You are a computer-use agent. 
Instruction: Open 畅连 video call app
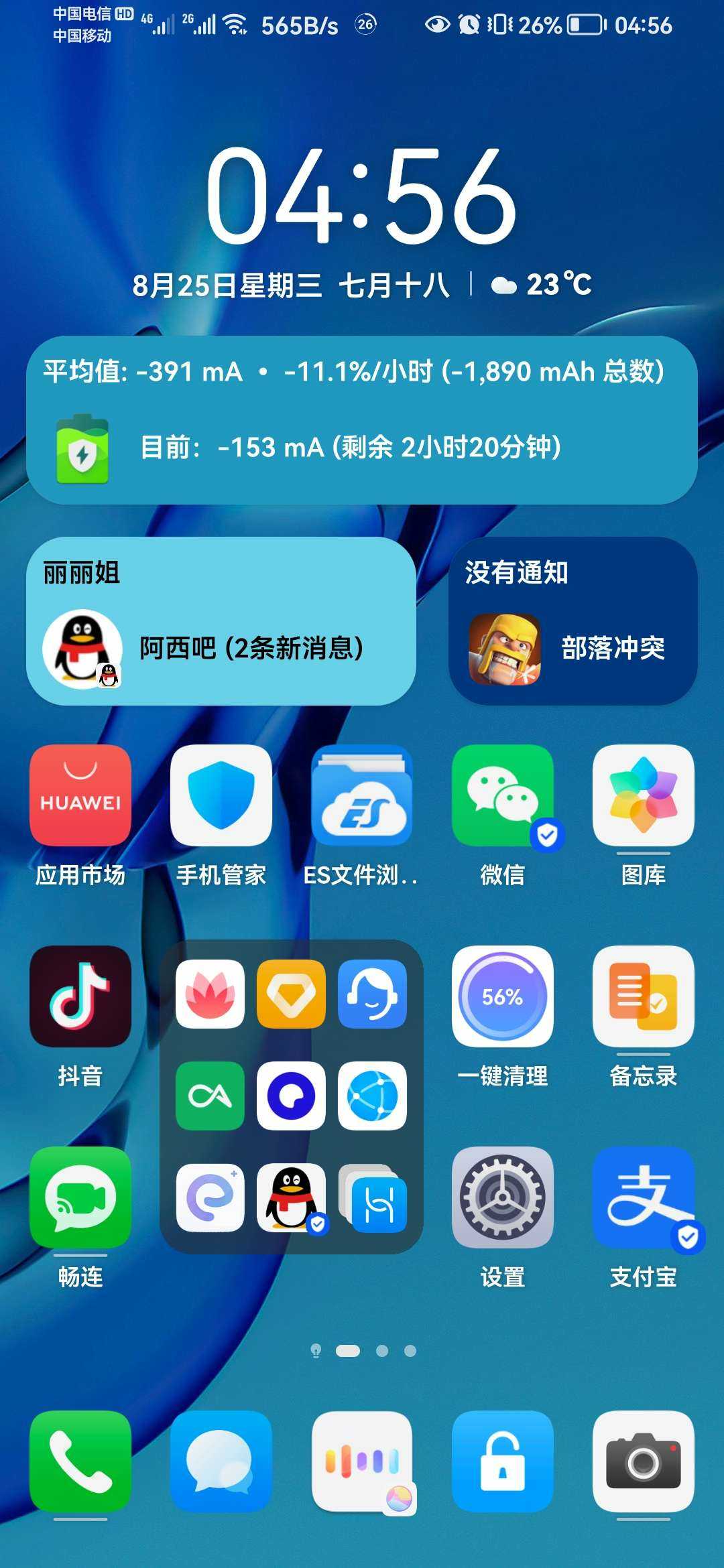click(80, 1197)
